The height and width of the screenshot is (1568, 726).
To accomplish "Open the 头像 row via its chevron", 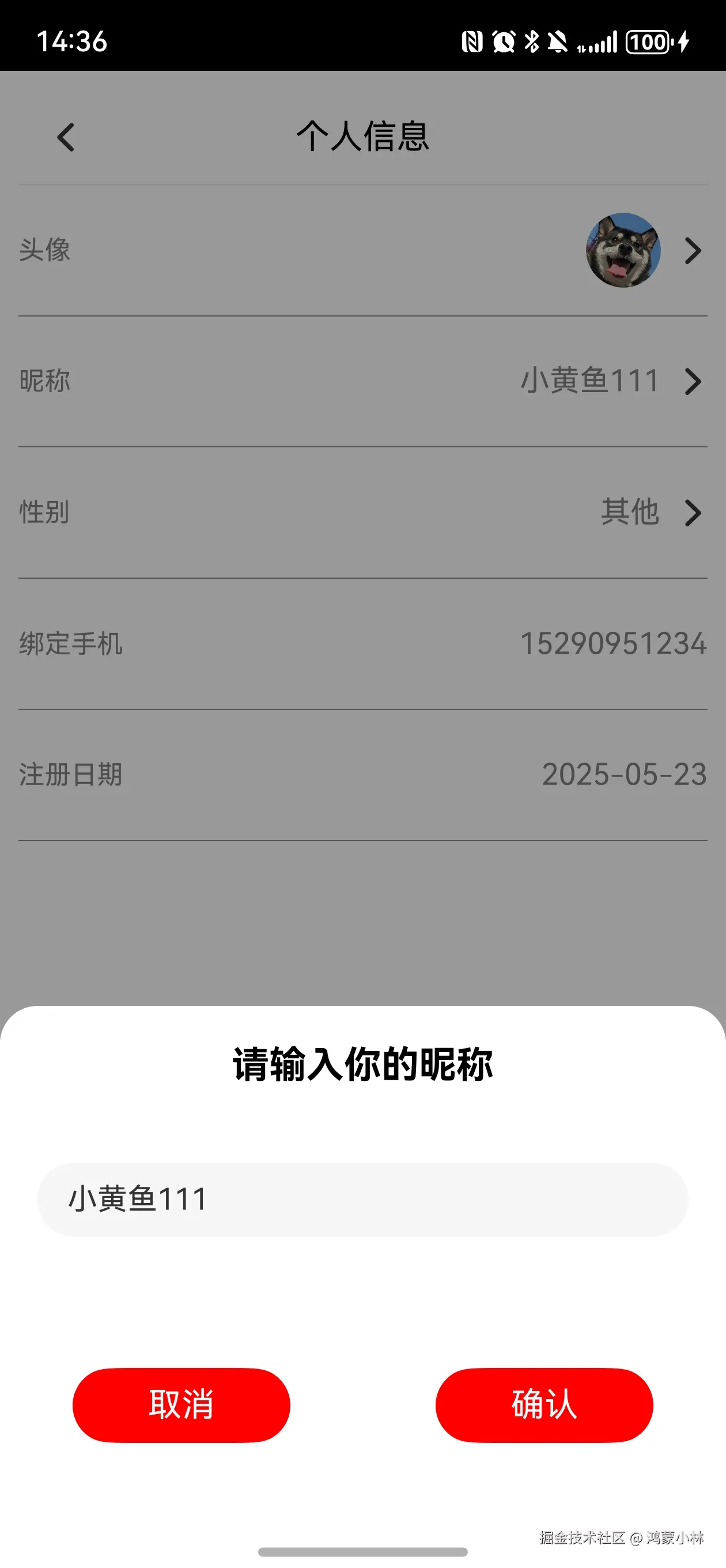I will click(x=692, y=251).
